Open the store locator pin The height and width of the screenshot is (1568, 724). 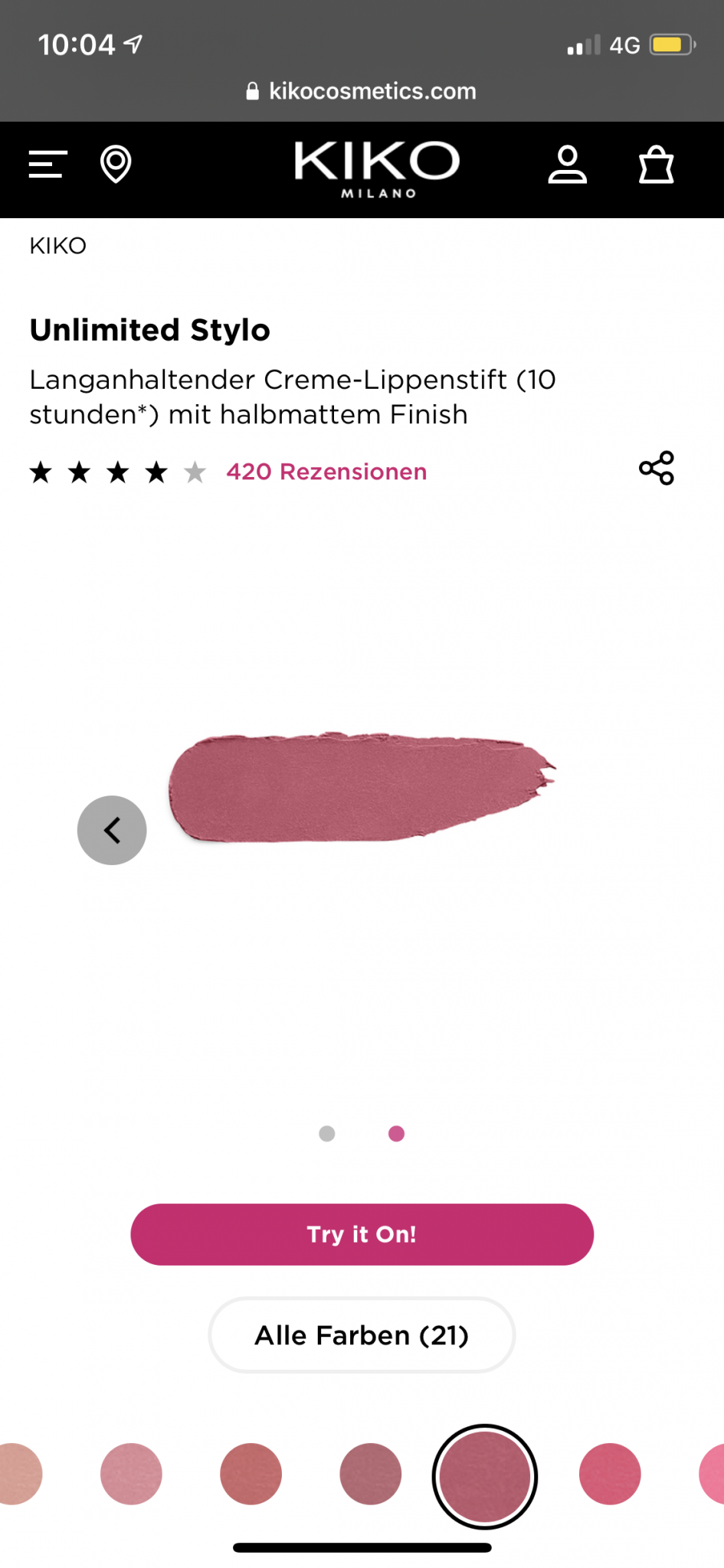116,164
